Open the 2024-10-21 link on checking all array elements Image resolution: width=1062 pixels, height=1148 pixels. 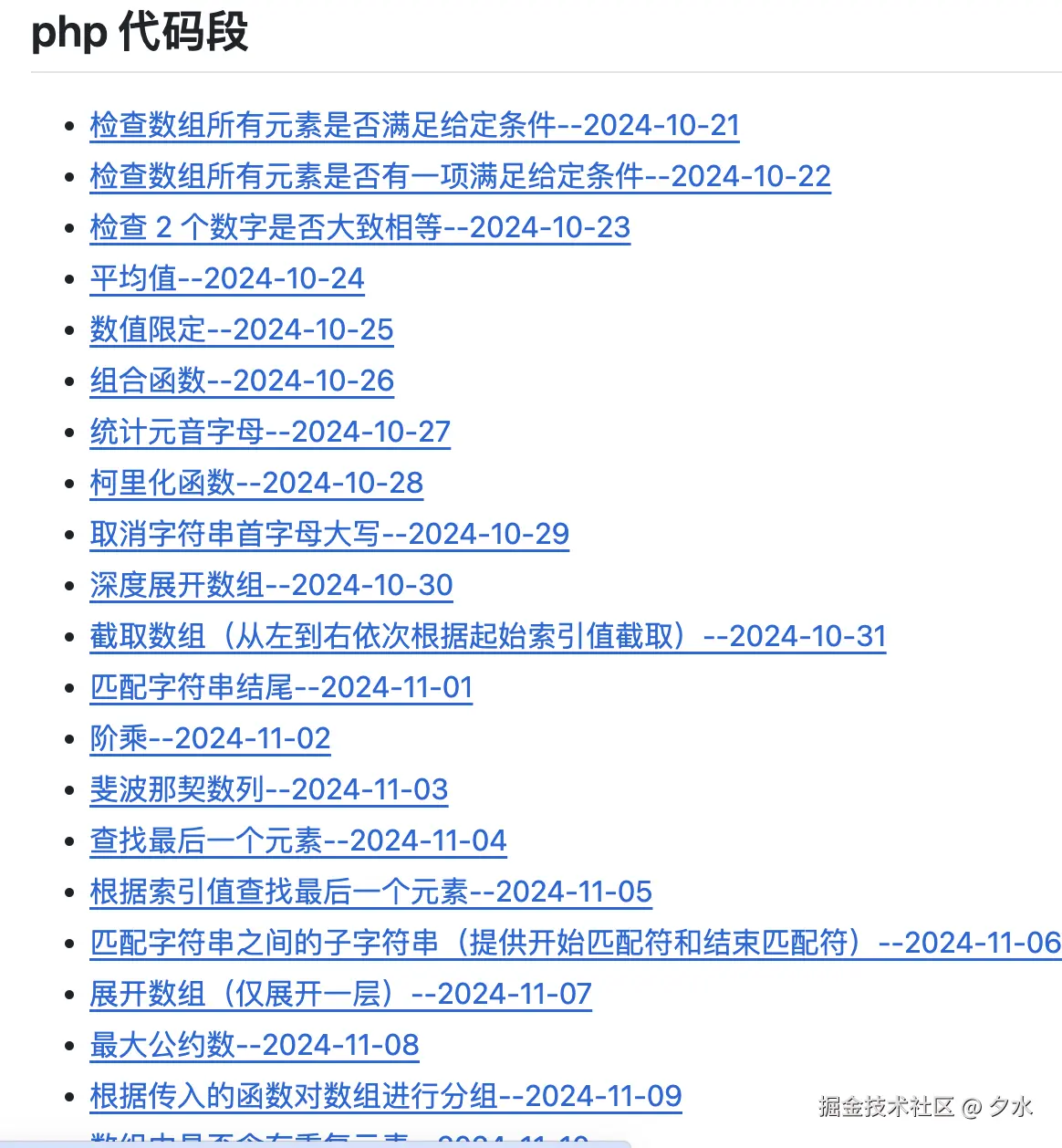point(414,125)
